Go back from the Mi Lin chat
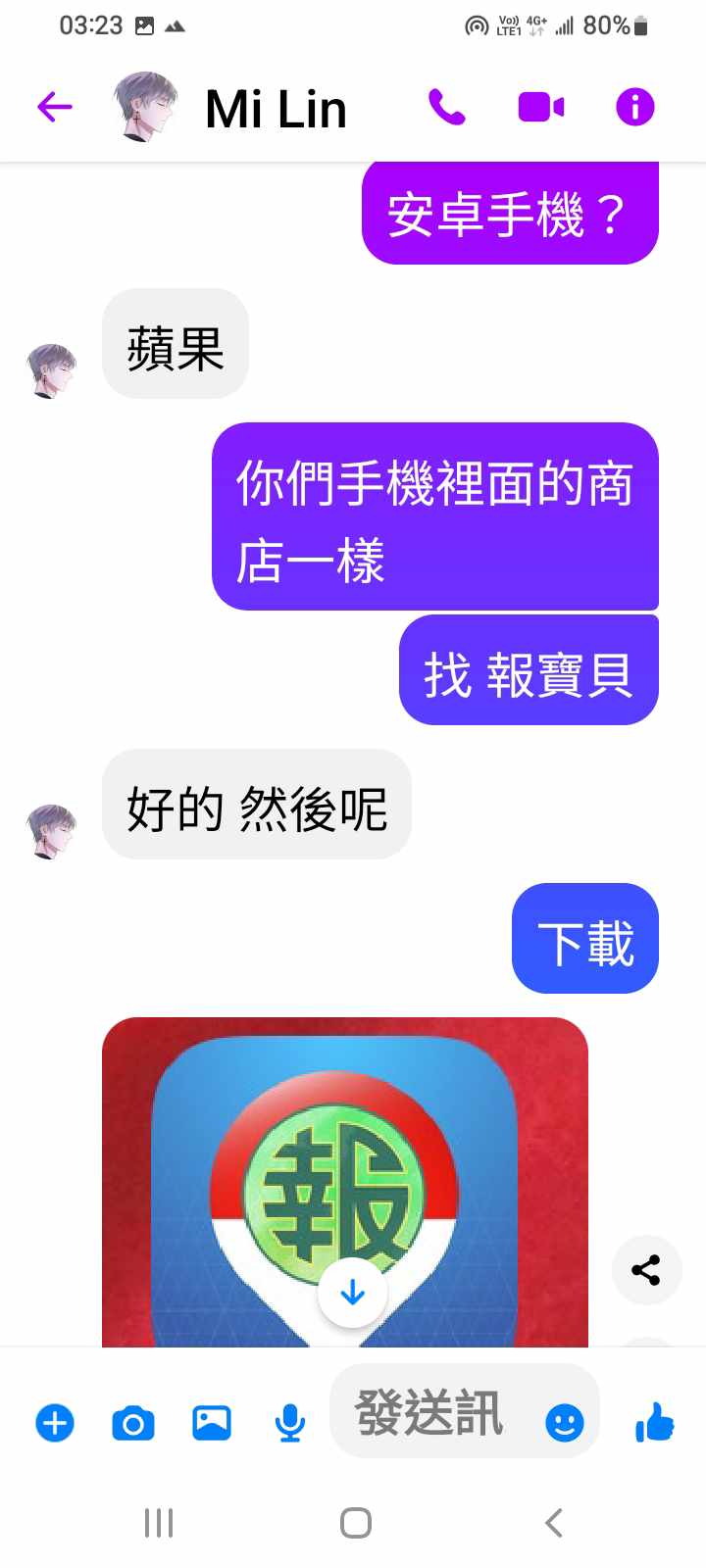 pyautogui.click(x=55, y=107)
